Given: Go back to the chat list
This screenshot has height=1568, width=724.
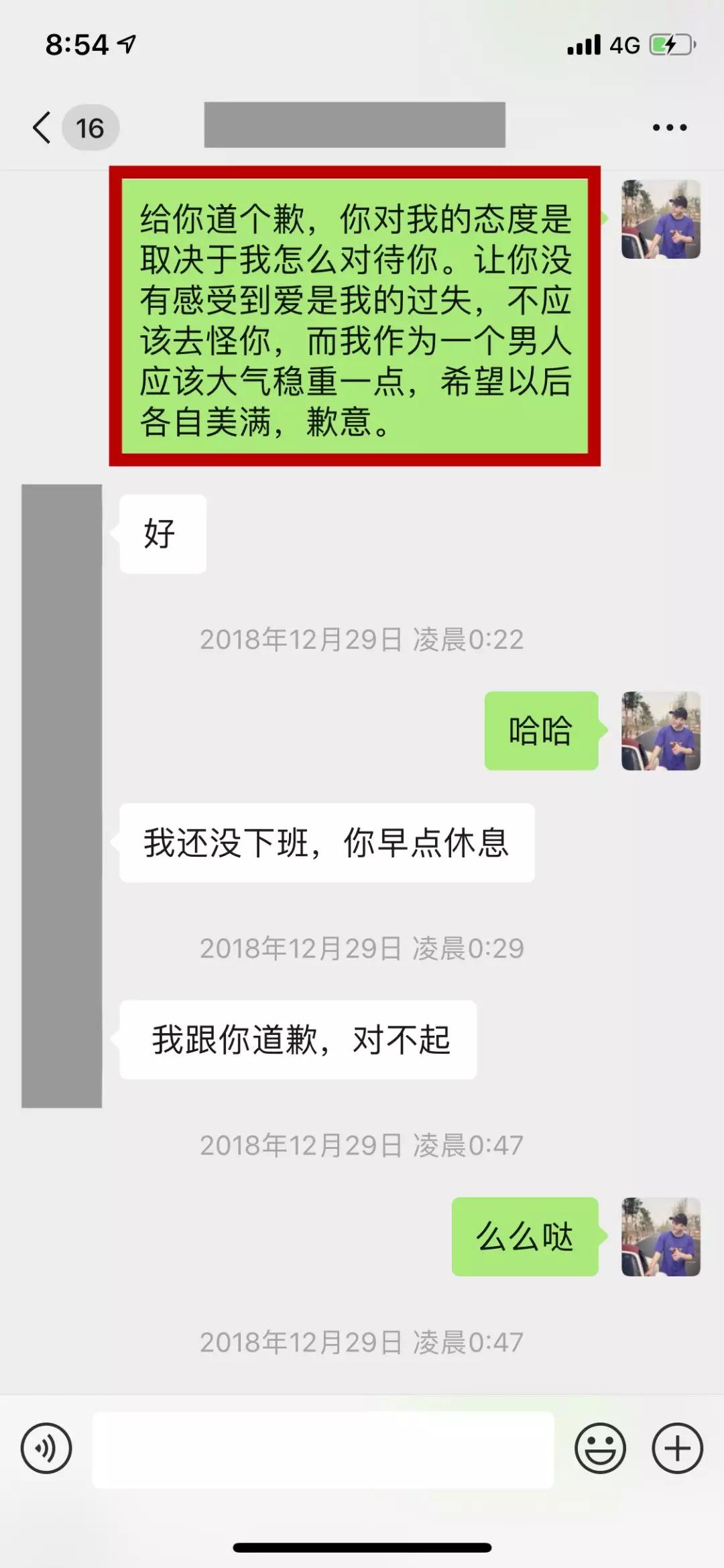Looking at the screenshot, I should [x=43, y=127].
